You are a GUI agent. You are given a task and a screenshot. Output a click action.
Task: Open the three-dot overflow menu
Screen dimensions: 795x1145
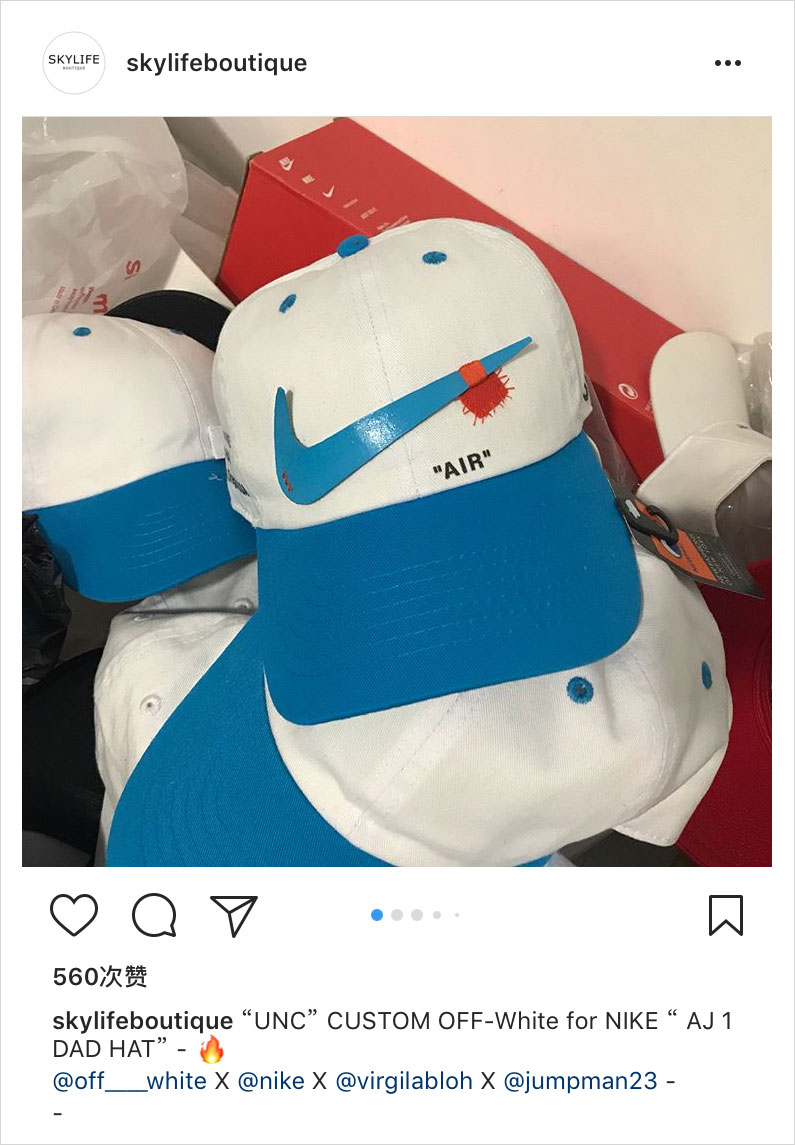728,63
